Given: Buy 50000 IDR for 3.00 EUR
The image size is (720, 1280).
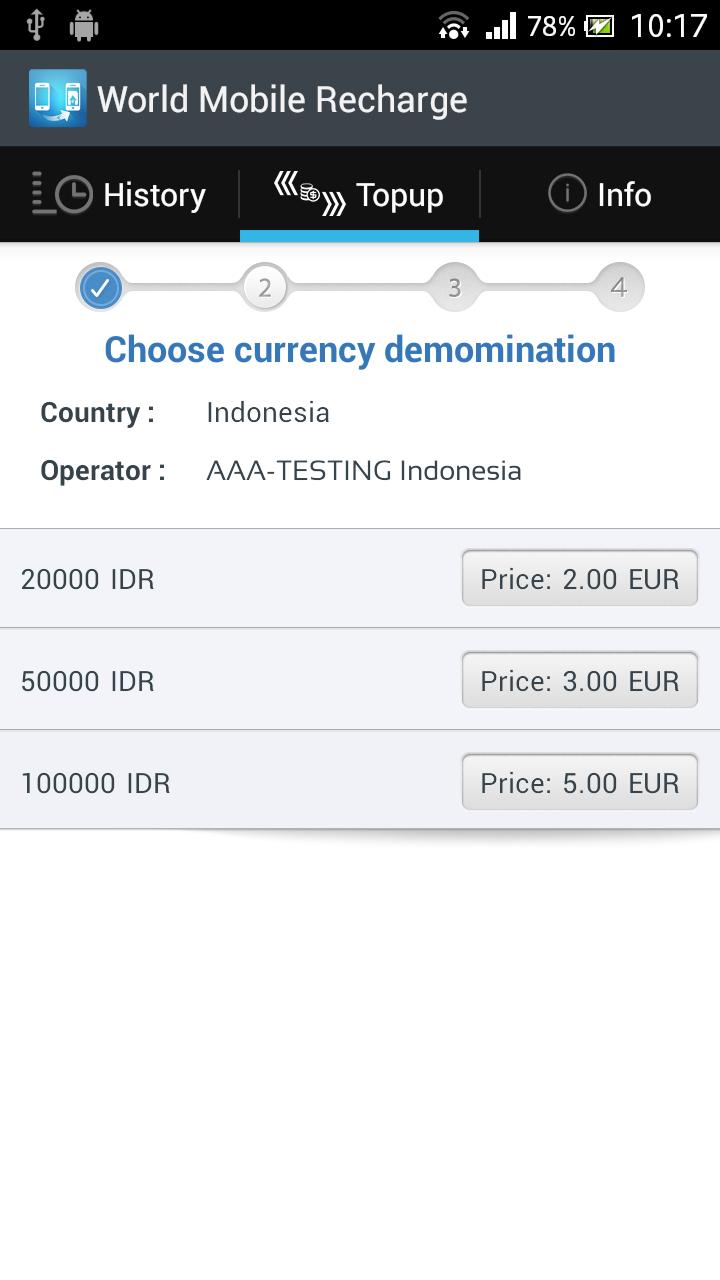Looking at the screenshot, I should coord(579,680).
